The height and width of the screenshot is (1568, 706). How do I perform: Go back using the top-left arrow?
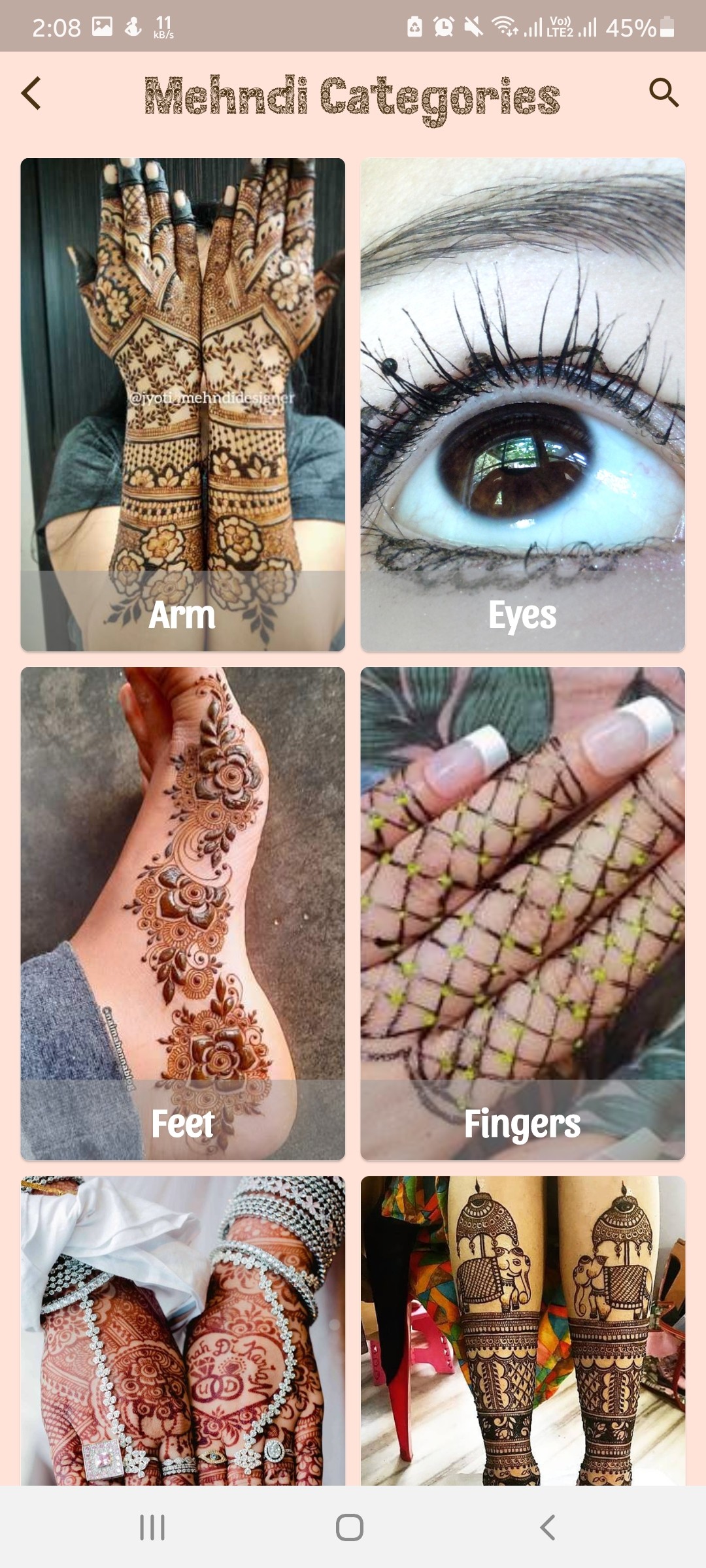point(31,93)
